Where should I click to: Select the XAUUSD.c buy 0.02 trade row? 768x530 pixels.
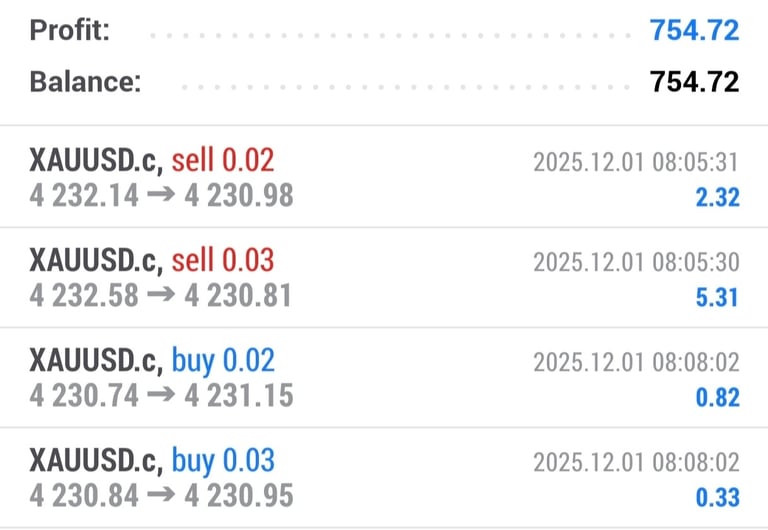pyautogui.click(x=384, y=377)
